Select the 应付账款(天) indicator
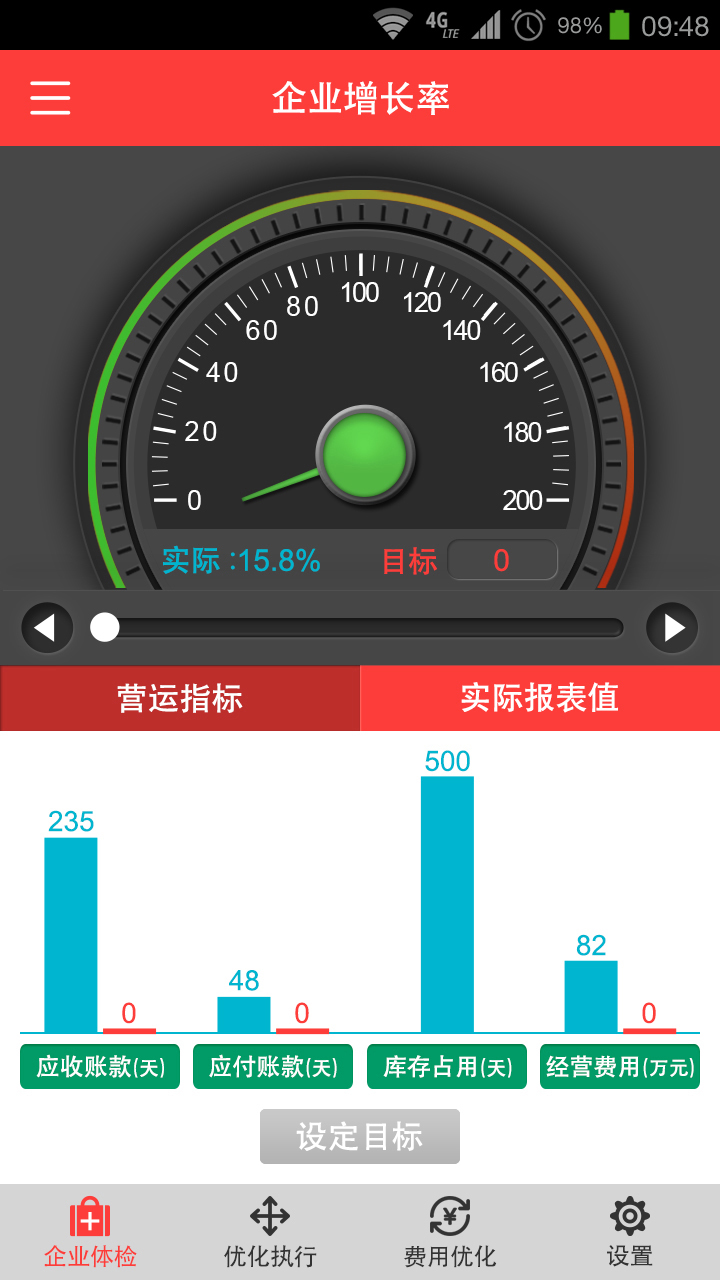The height and width of the screenshot is (1280, 720). click(273, 1067)
